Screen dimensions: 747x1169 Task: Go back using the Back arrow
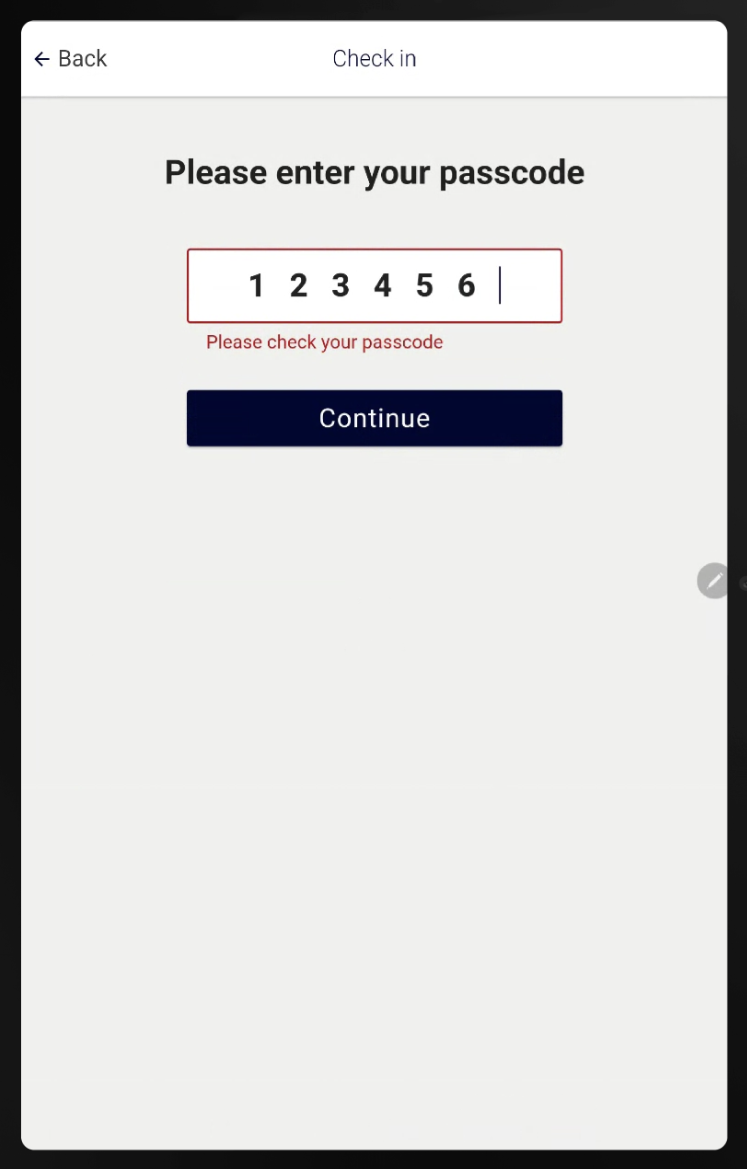tap(43, 59)
